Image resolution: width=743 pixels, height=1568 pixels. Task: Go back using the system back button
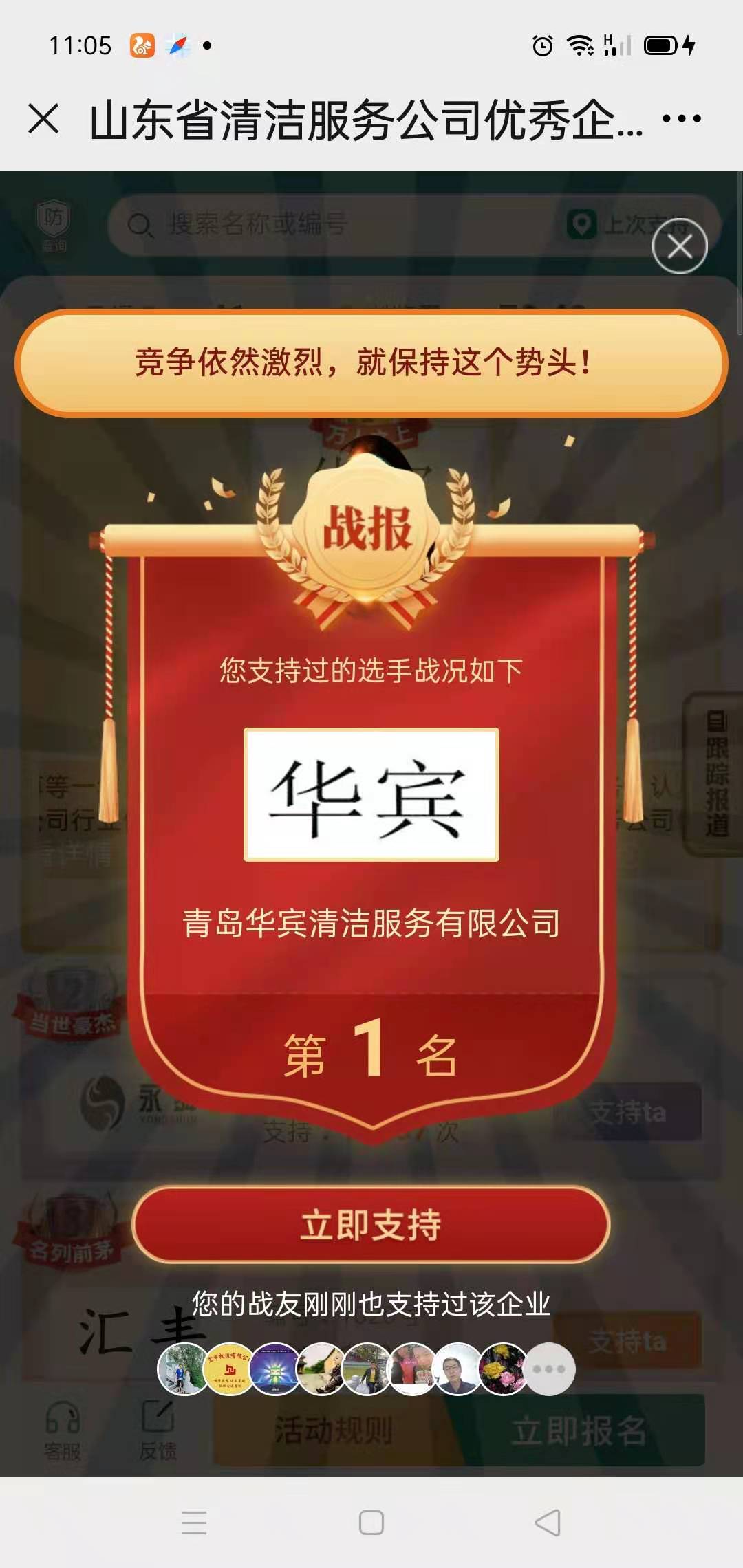(548, 1523)
